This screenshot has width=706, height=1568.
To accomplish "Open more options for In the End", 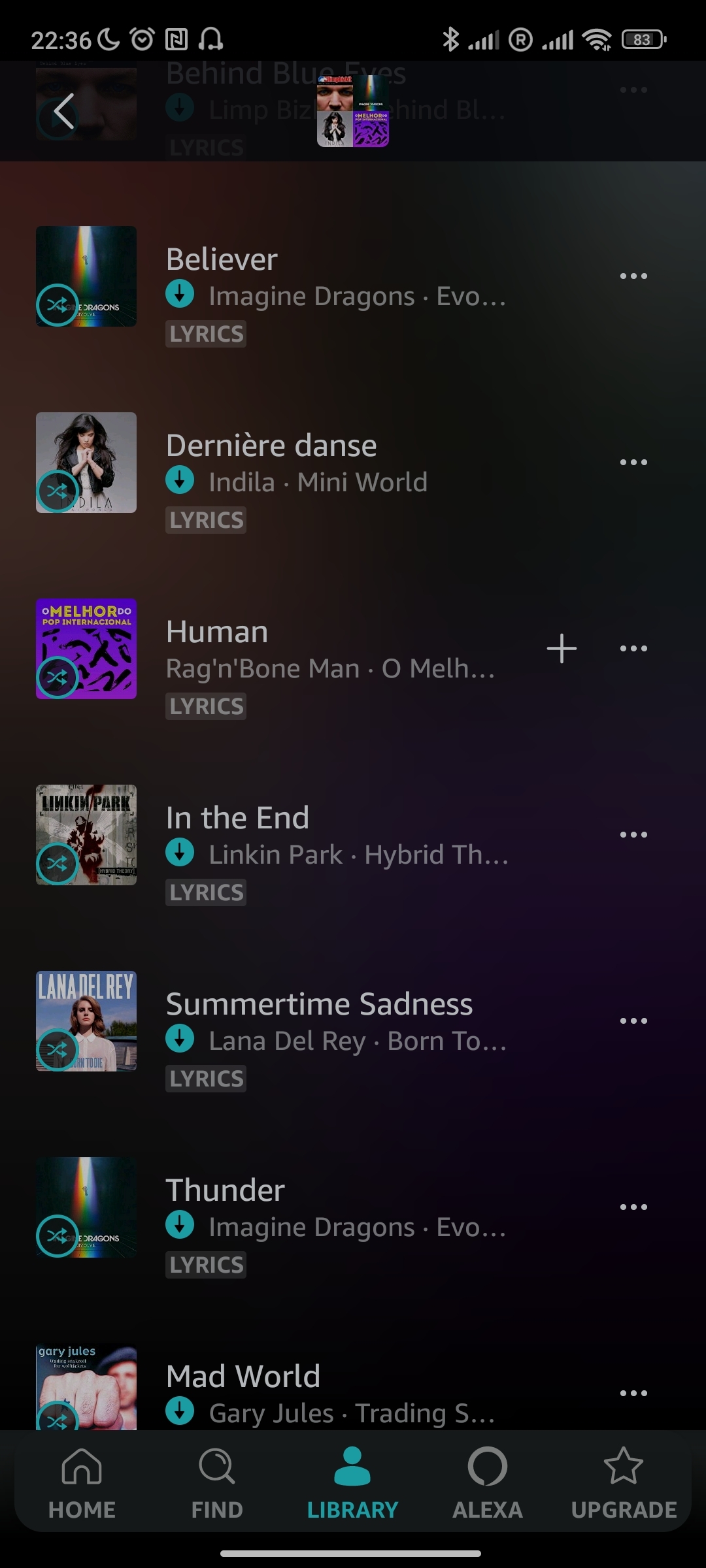I will [633, 835].
